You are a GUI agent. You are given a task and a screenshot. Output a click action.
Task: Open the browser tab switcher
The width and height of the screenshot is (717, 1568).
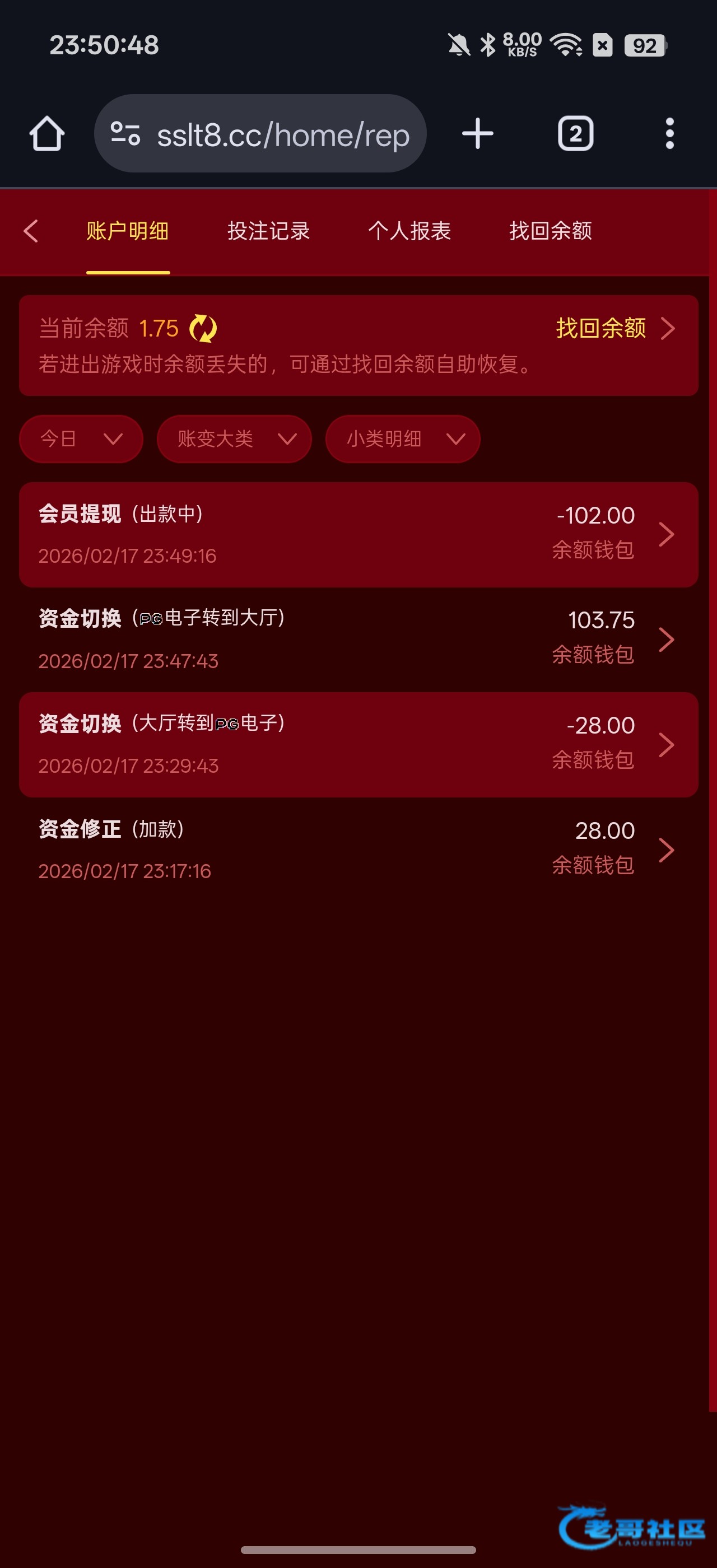tap(575, 134)
